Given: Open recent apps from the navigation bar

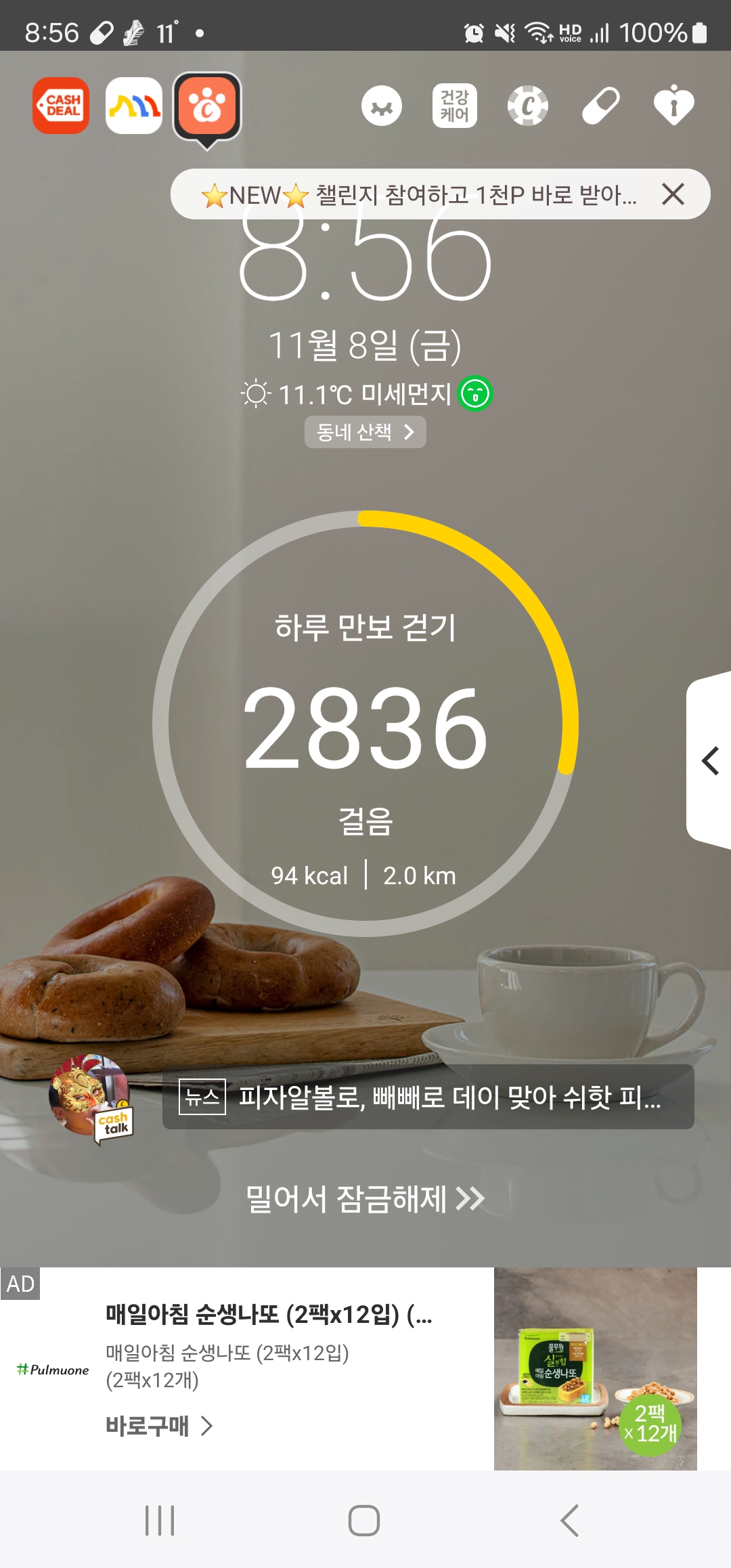Looking at the screenshot, I should click(x=160, y=1521).
